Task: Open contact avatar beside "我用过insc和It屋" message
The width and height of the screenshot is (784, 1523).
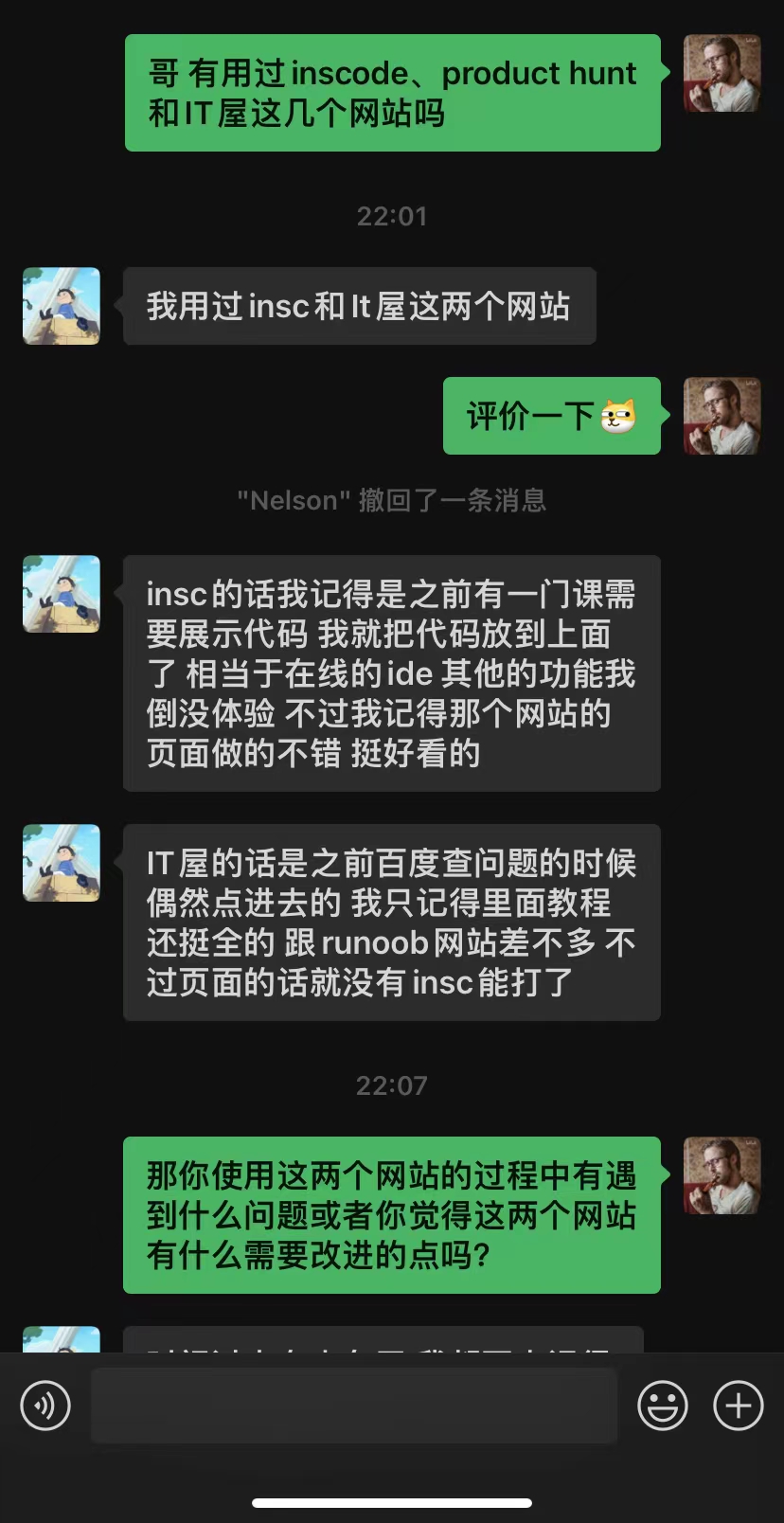Action: pyautogui.click(x=62, y=306)
